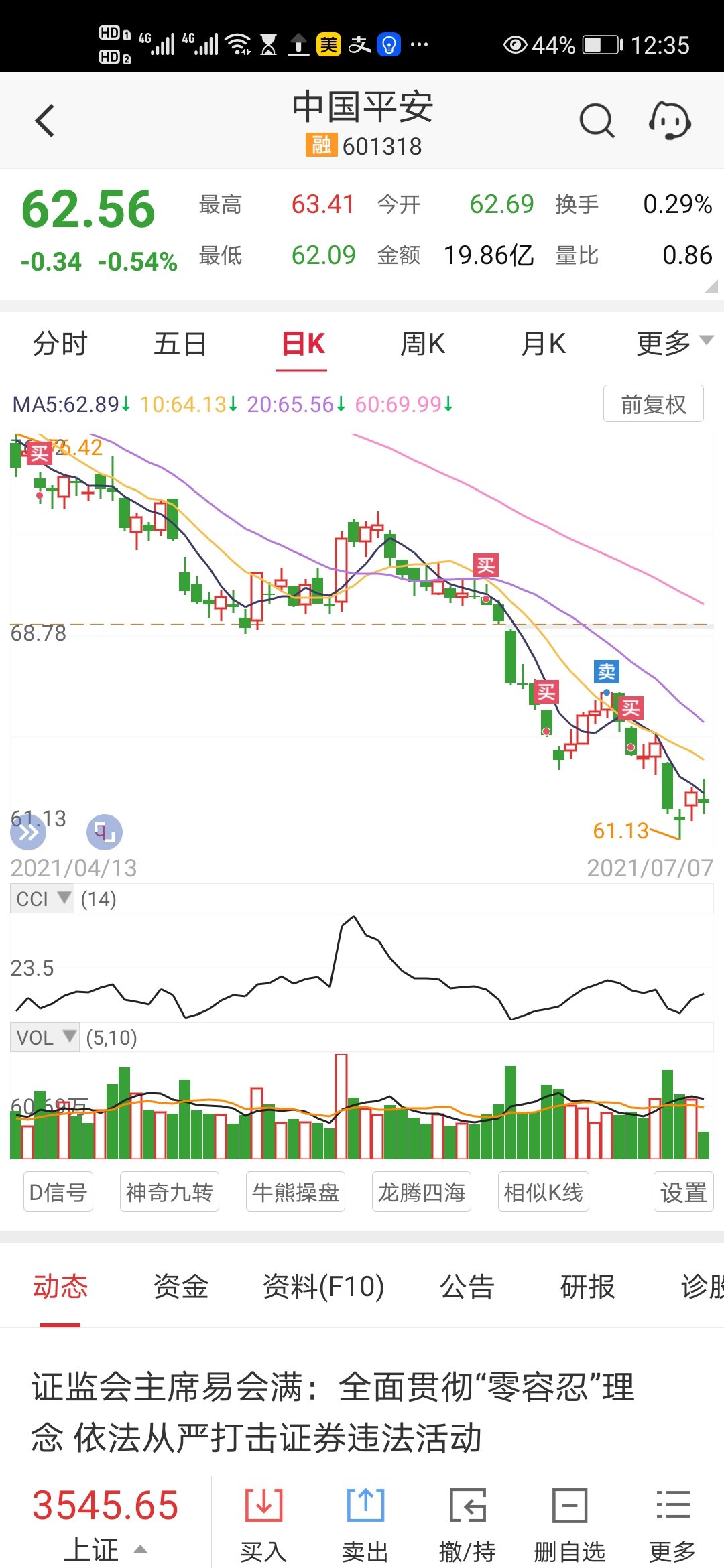724x1568 pixels.
Task: Switch to the 分时 chart tab
Action: tap(60, 344)
